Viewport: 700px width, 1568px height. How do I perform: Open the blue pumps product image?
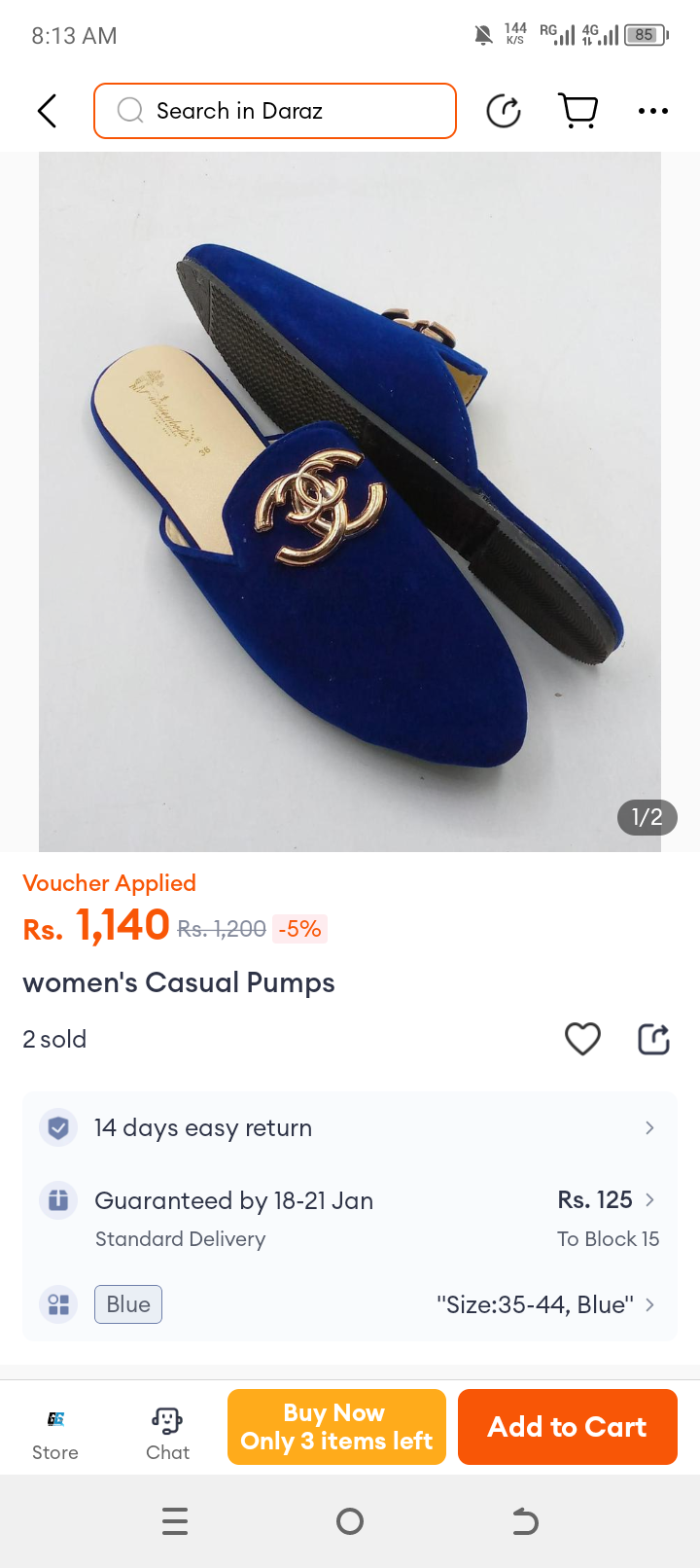pyautogui.click(x=350, y=501)
